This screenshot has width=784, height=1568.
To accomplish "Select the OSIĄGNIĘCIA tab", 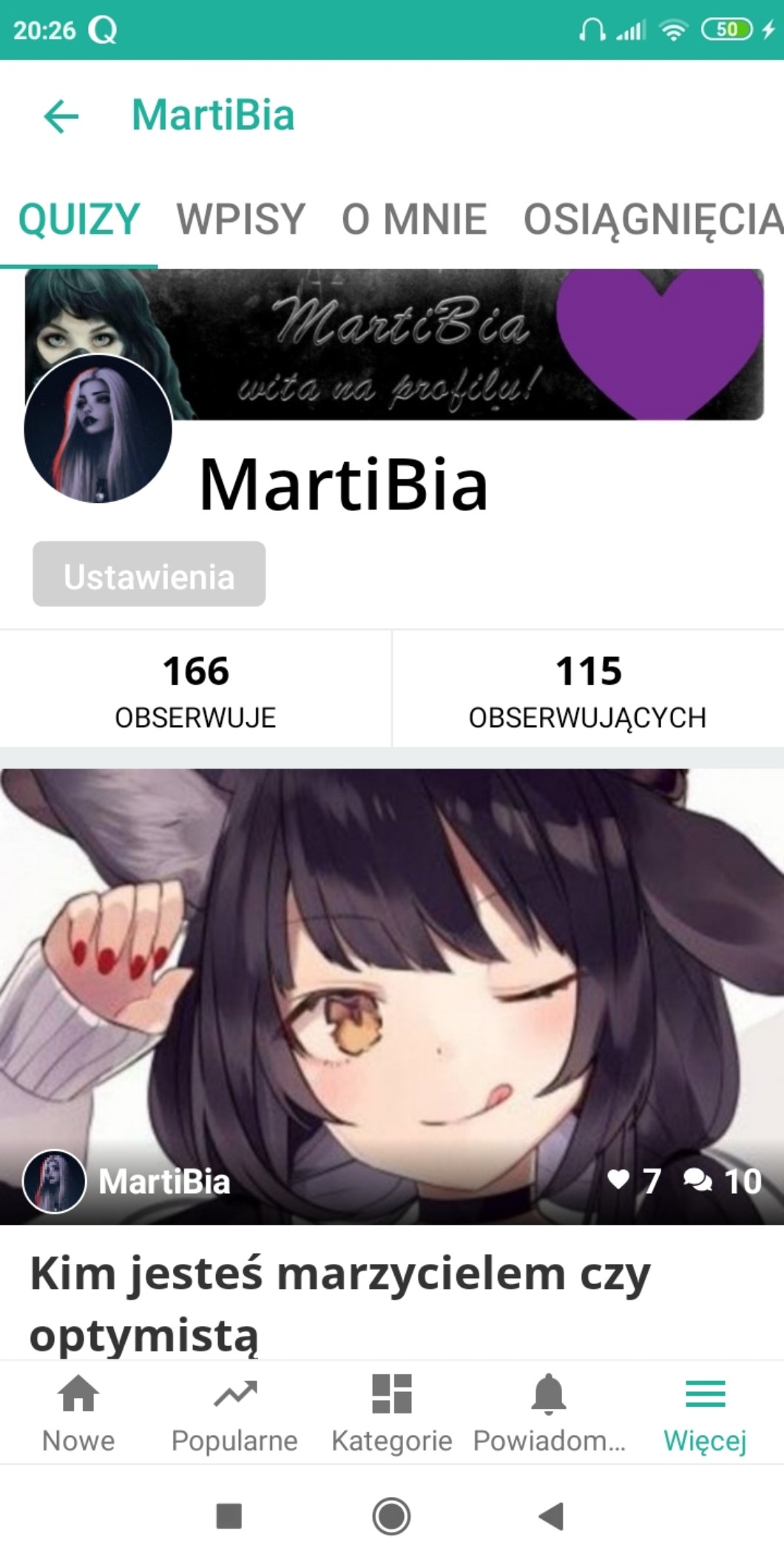I will pyautogui.click(x=651, y=219).
